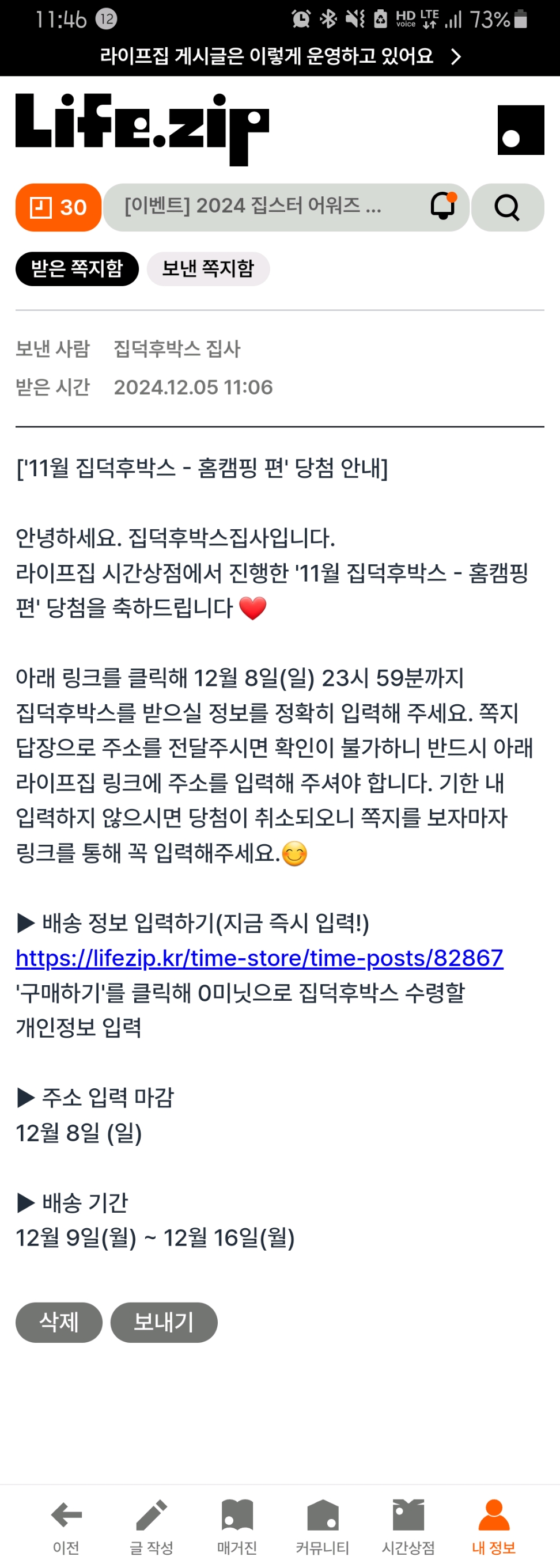
Task: Delete this message with 삭제
Action: tap(59, 1322)
